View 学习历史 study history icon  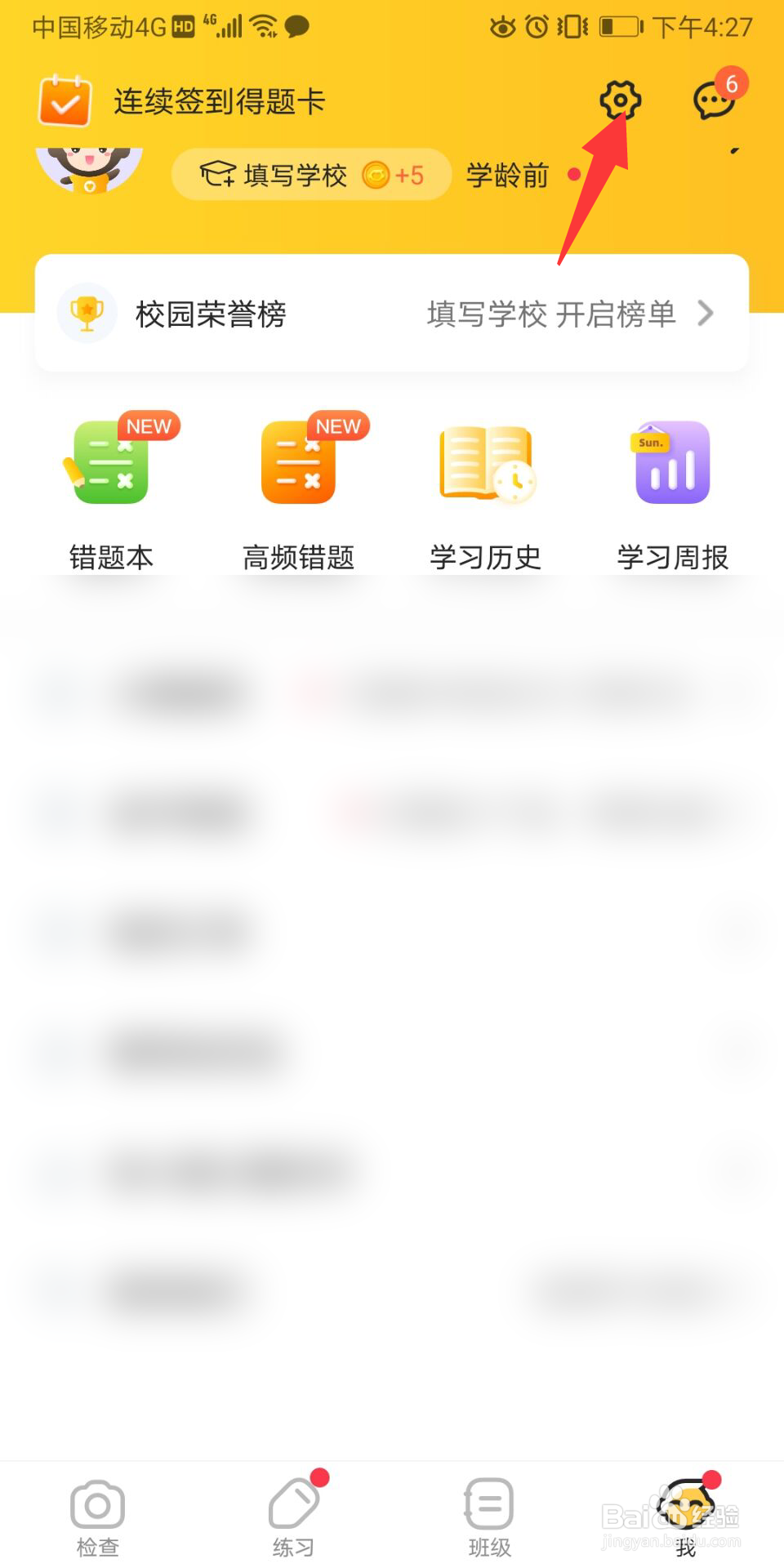pyautogui.click(x=485, y=461)
